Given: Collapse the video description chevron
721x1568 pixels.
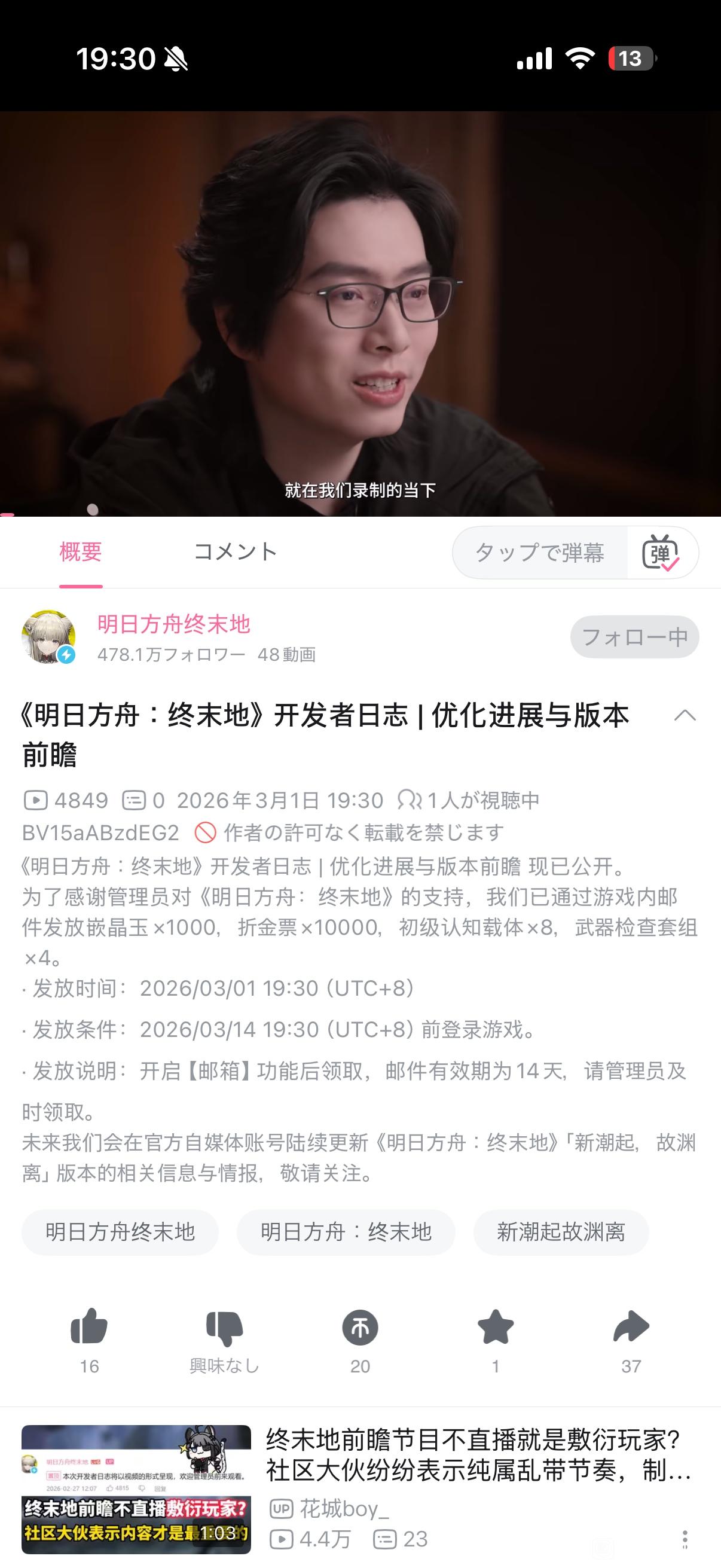Looking at the screenshot, I should 685,715.
